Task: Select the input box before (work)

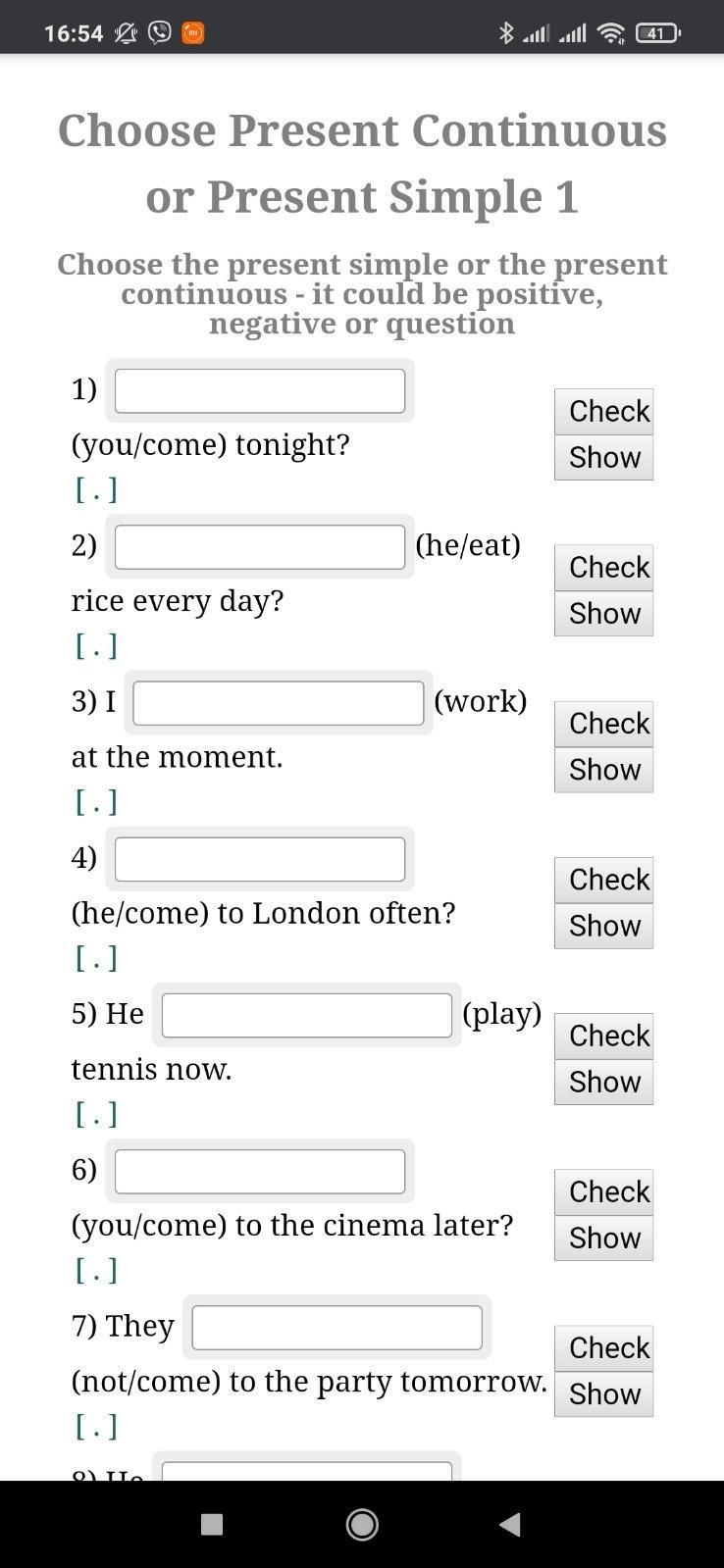Action: [279, 703]
